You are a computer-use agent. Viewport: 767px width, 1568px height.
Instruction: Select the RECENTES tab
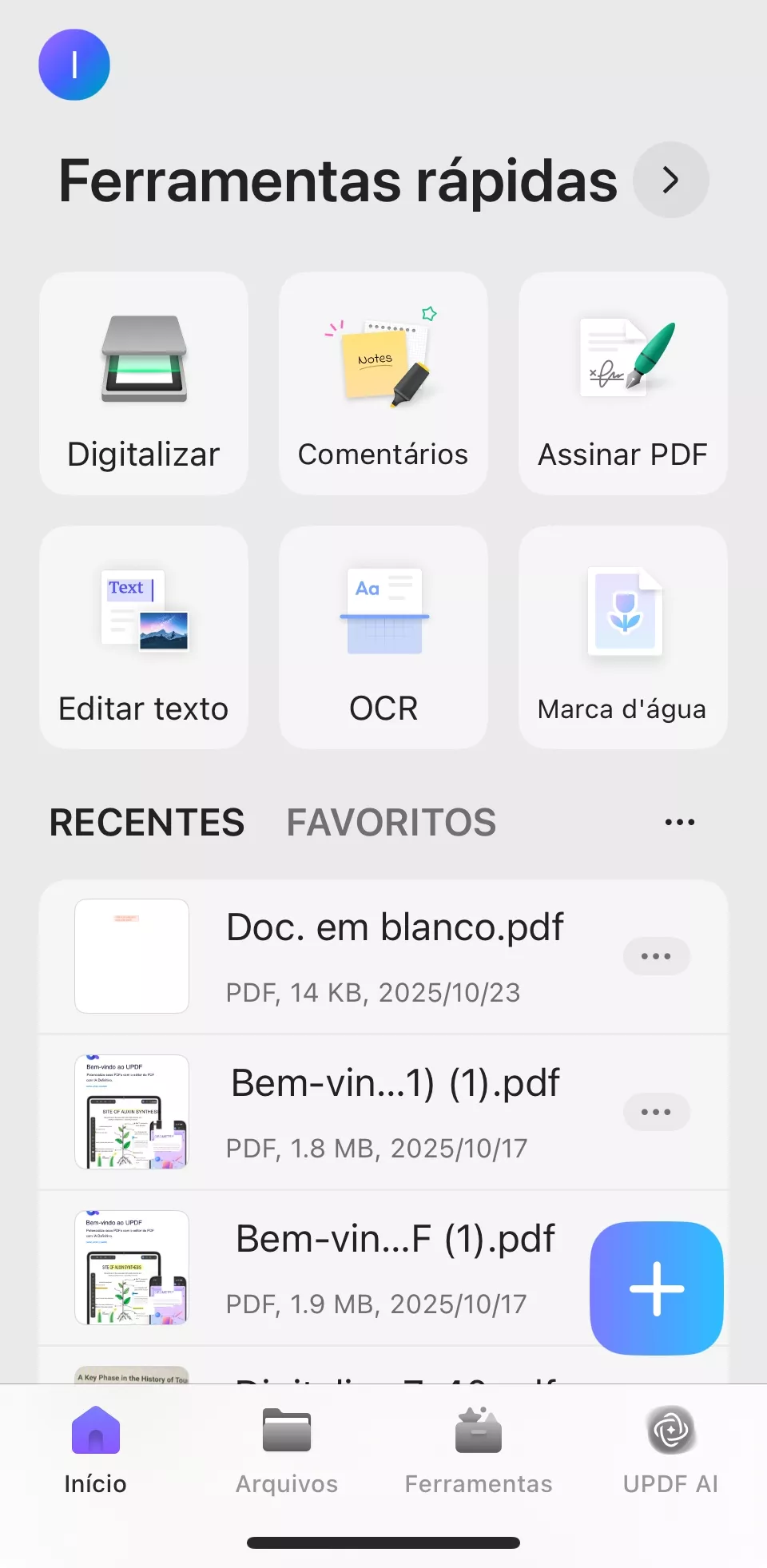(x=146, y=822)
